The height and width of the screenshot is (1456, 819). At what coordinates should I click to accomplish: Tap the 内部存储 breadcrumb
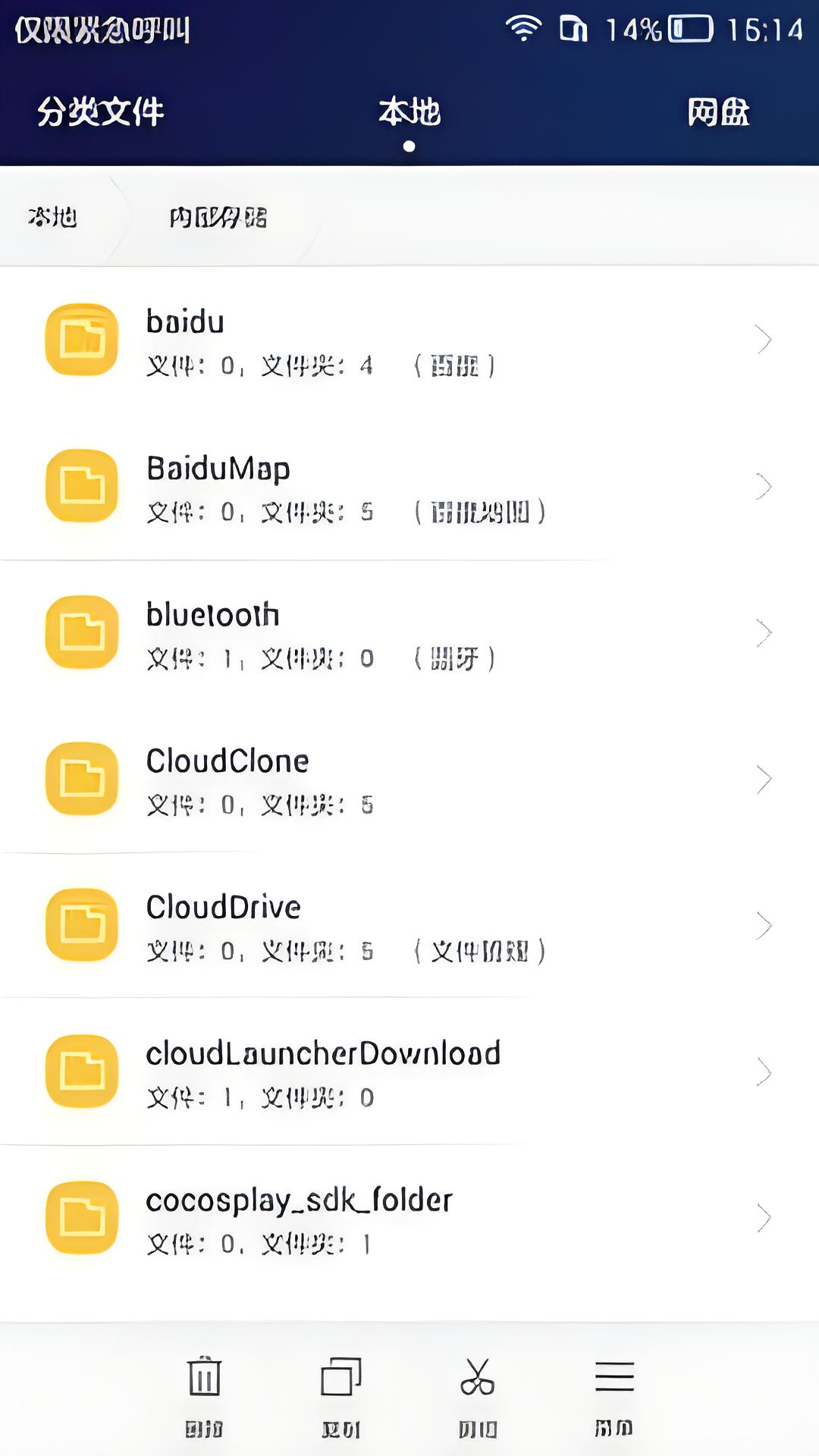pyautogui.click(x=218, y=218)
